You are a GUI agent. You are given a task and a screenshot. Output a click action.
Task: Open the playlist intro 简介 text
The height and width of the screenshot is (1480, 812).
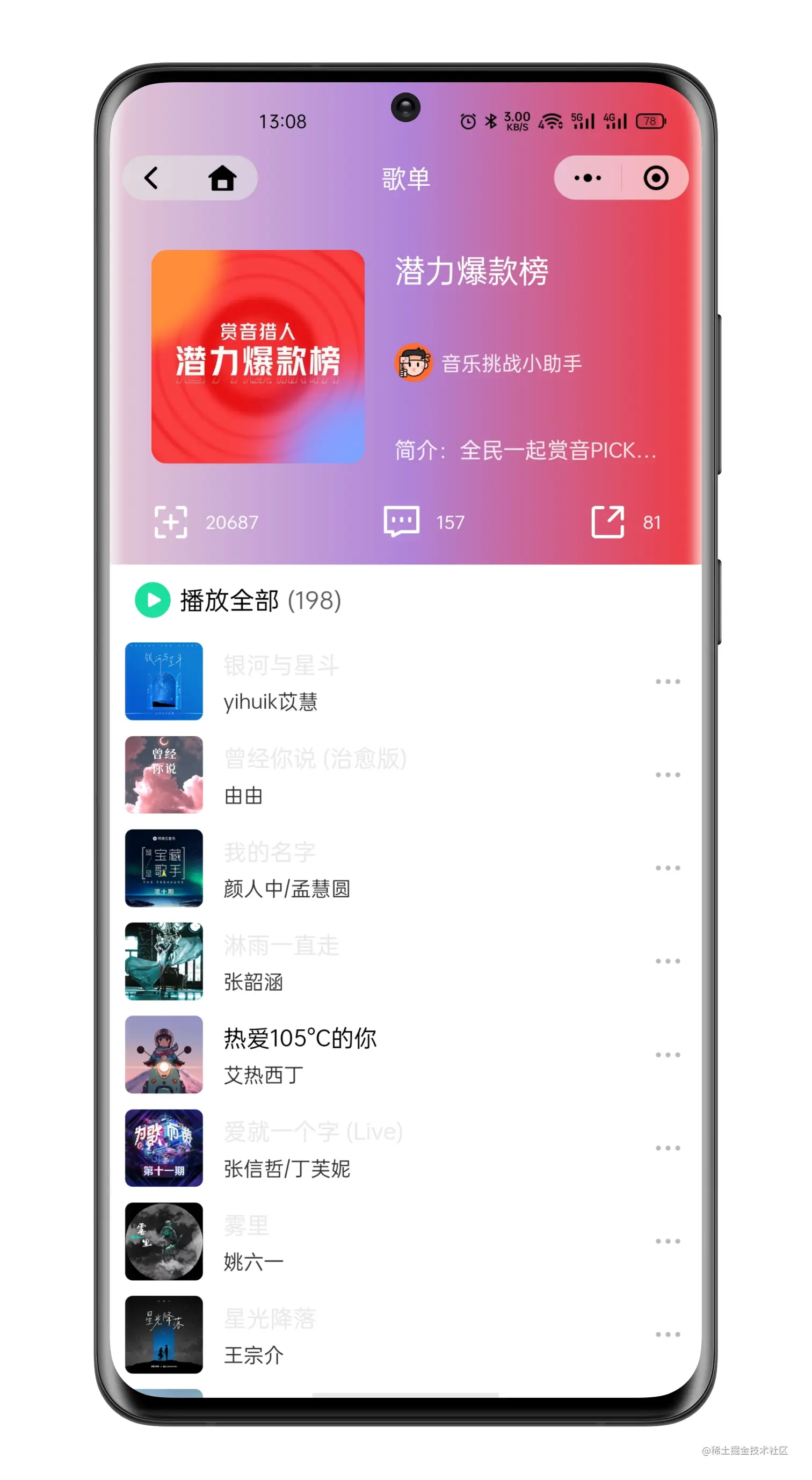coord(525,450)
